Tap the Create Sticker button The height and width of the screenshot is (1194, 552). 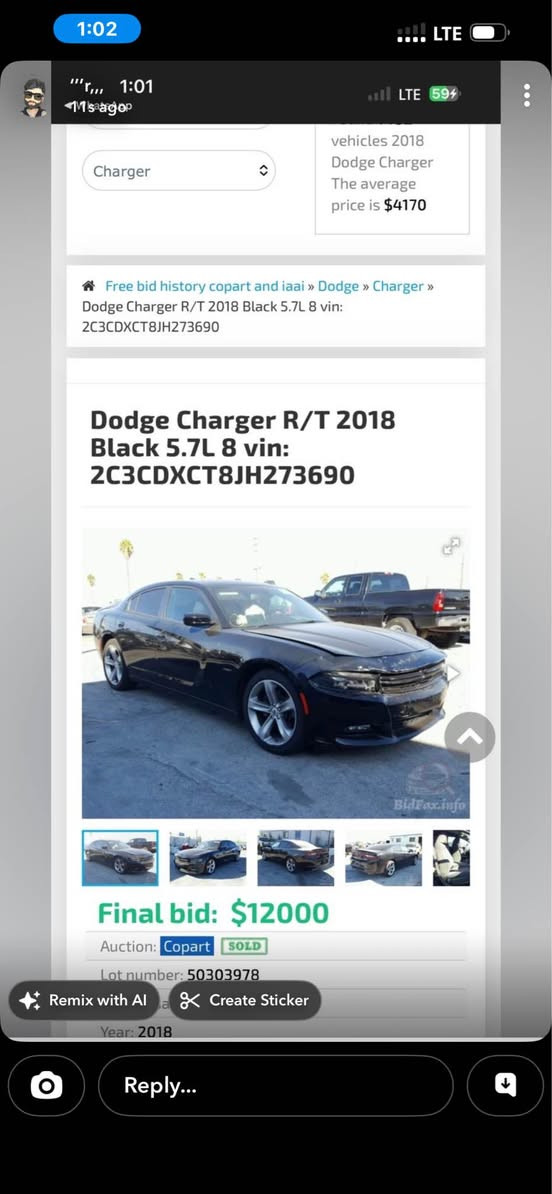[245, 1001]
